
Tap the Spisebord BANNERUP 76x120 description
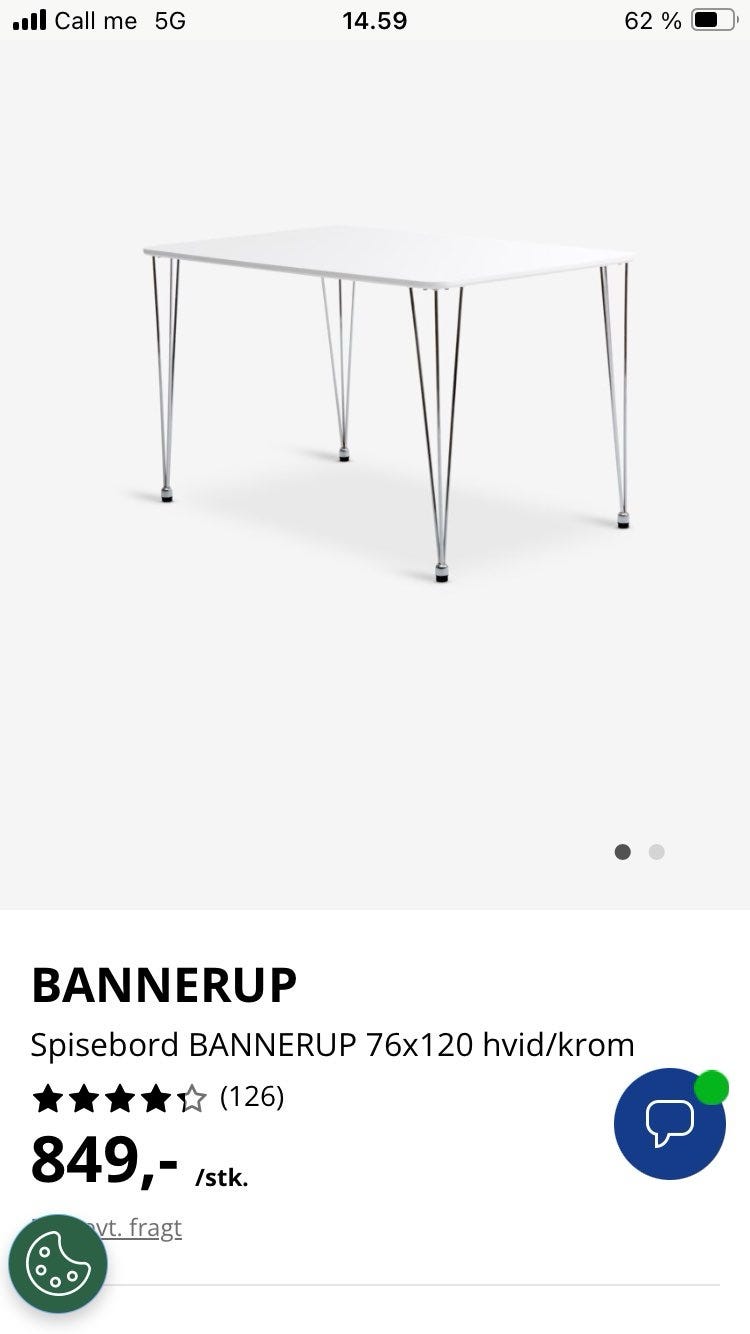click(x=332, y=1045)
